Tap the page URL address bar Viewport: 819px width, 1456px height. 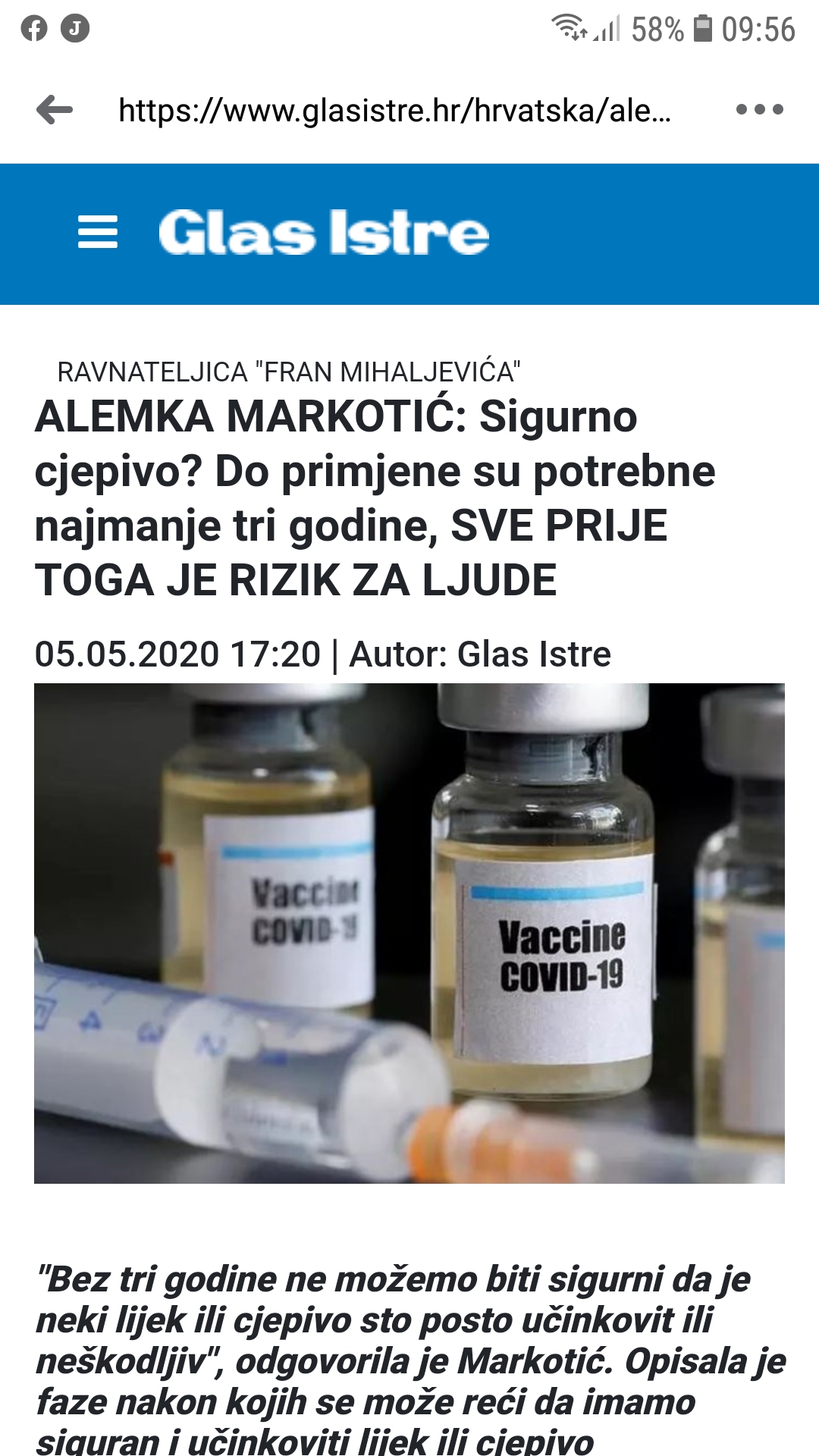(x=394, y=111)
